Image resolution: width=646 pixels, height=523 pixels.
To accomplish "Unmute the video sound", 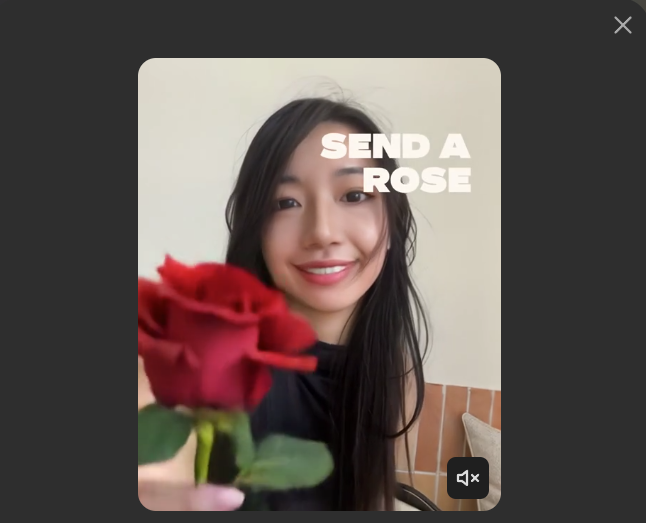I will coord(468,478).
